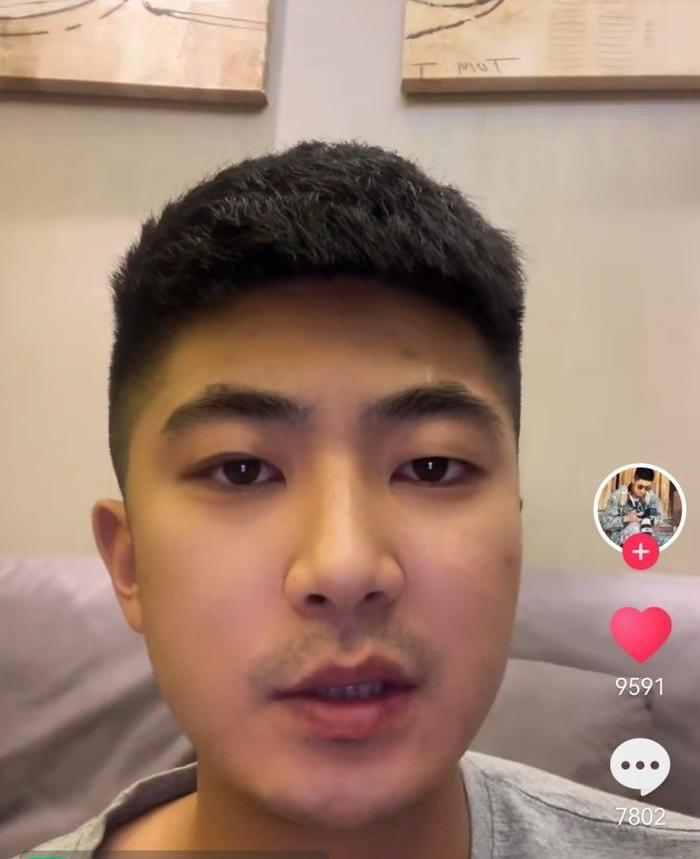Image resolution: width=700 pixels, height=859 pixels.
Task: Open the creator's profile avatar
Action: pos(639,505)
